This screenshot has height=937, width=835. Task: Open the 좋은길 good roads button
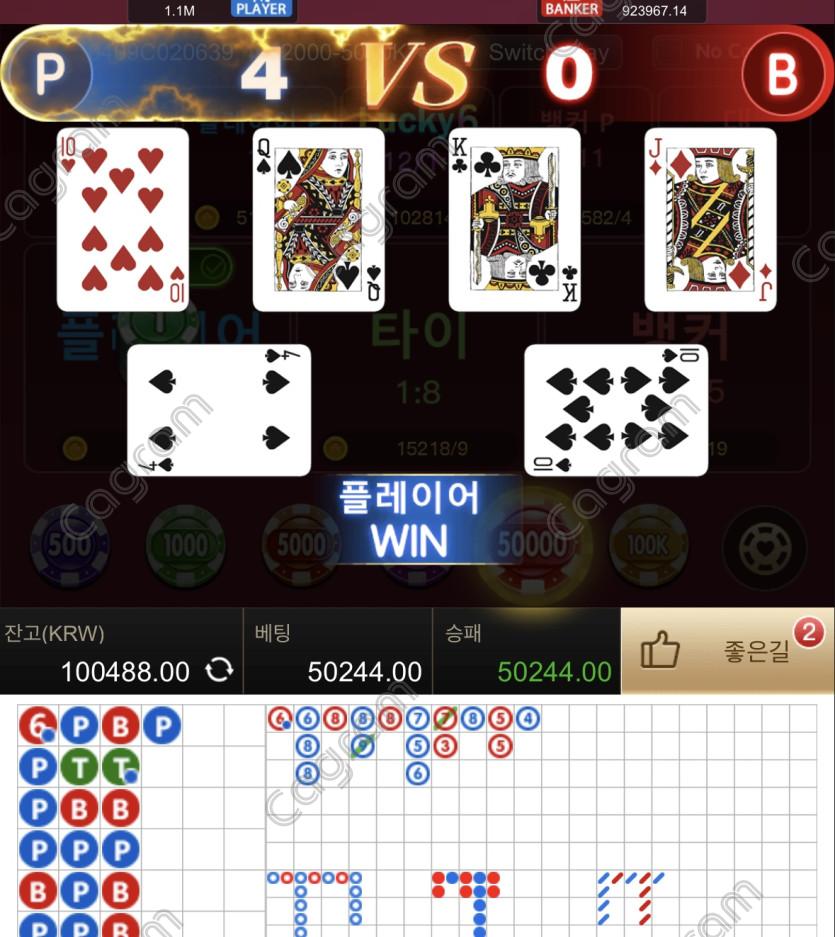[x=727, y=651]
